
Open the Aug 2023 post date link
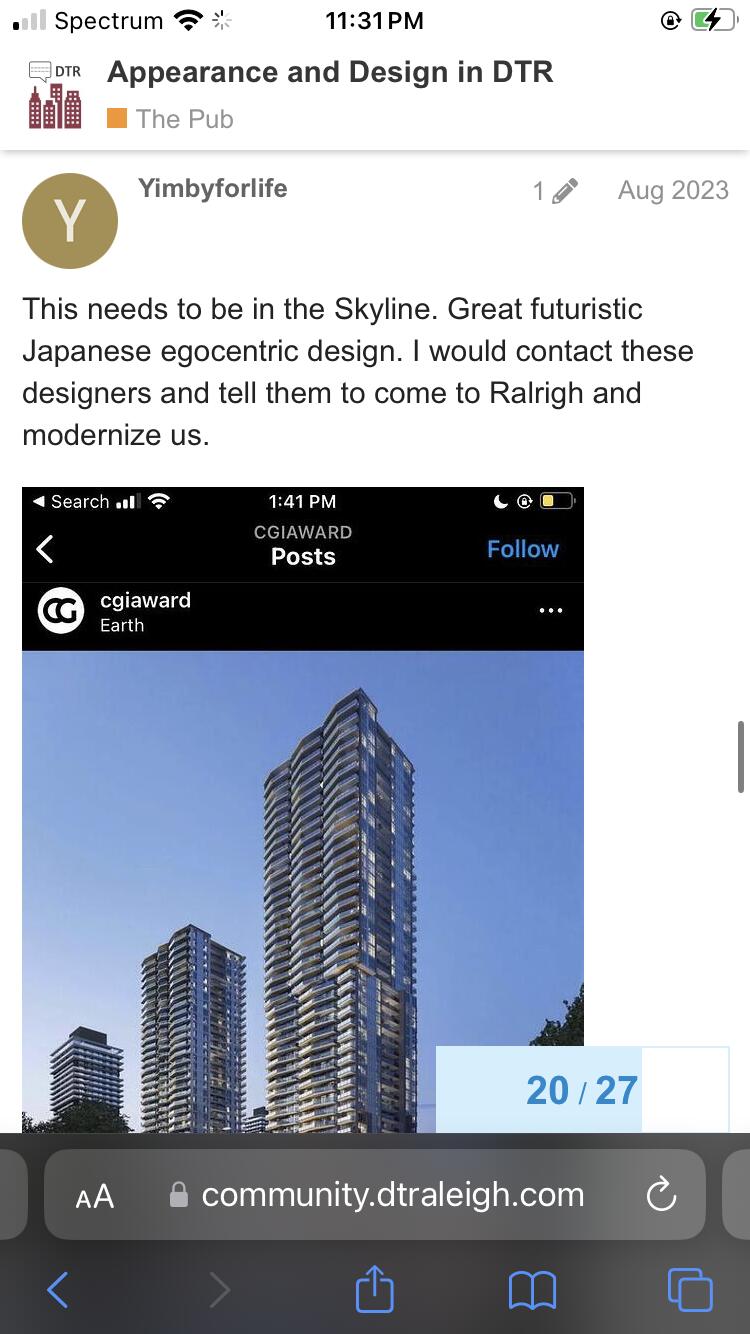(673, 190)
